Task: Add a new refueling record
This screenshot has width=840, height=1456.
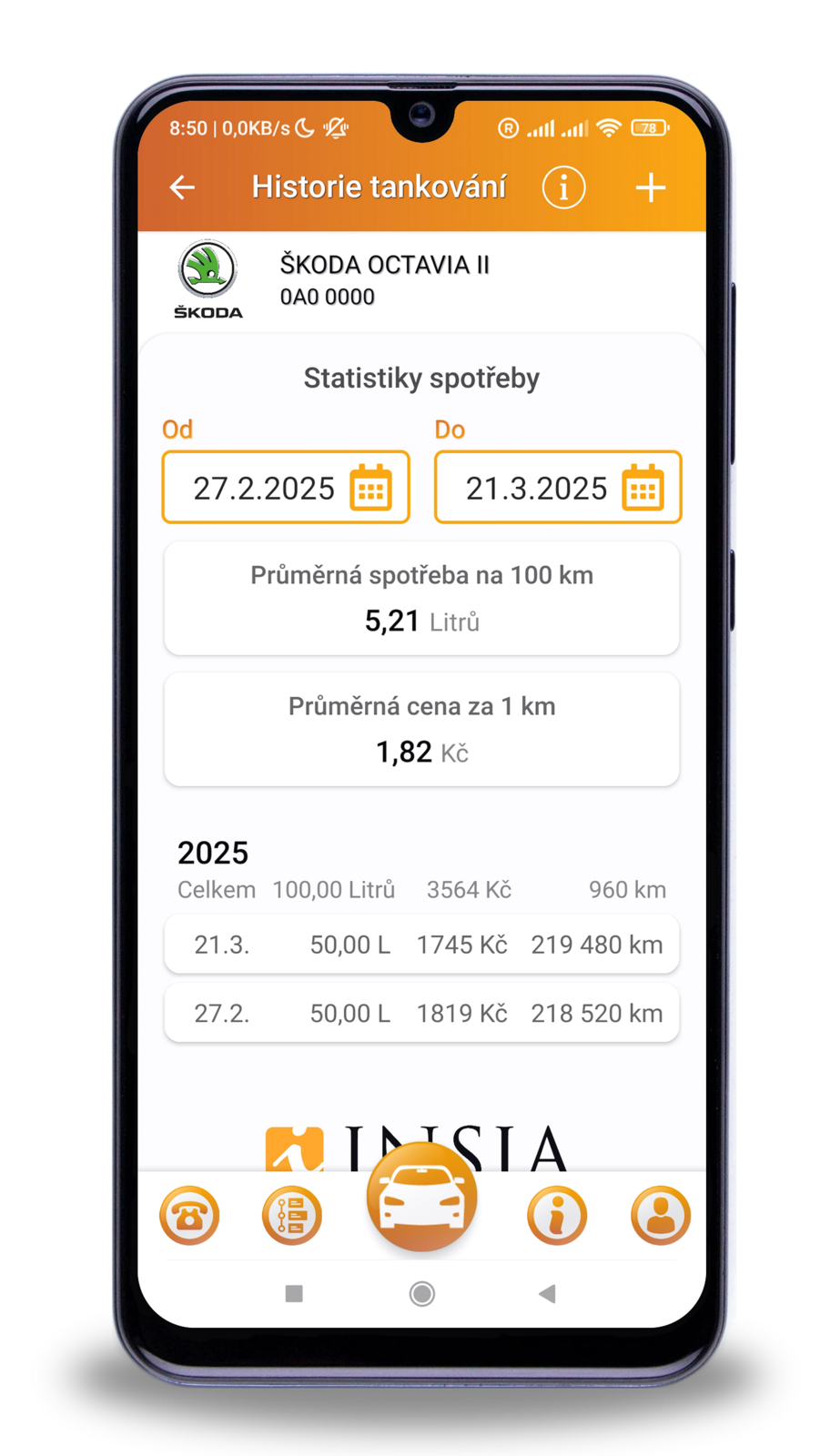Action: point(651,187)
